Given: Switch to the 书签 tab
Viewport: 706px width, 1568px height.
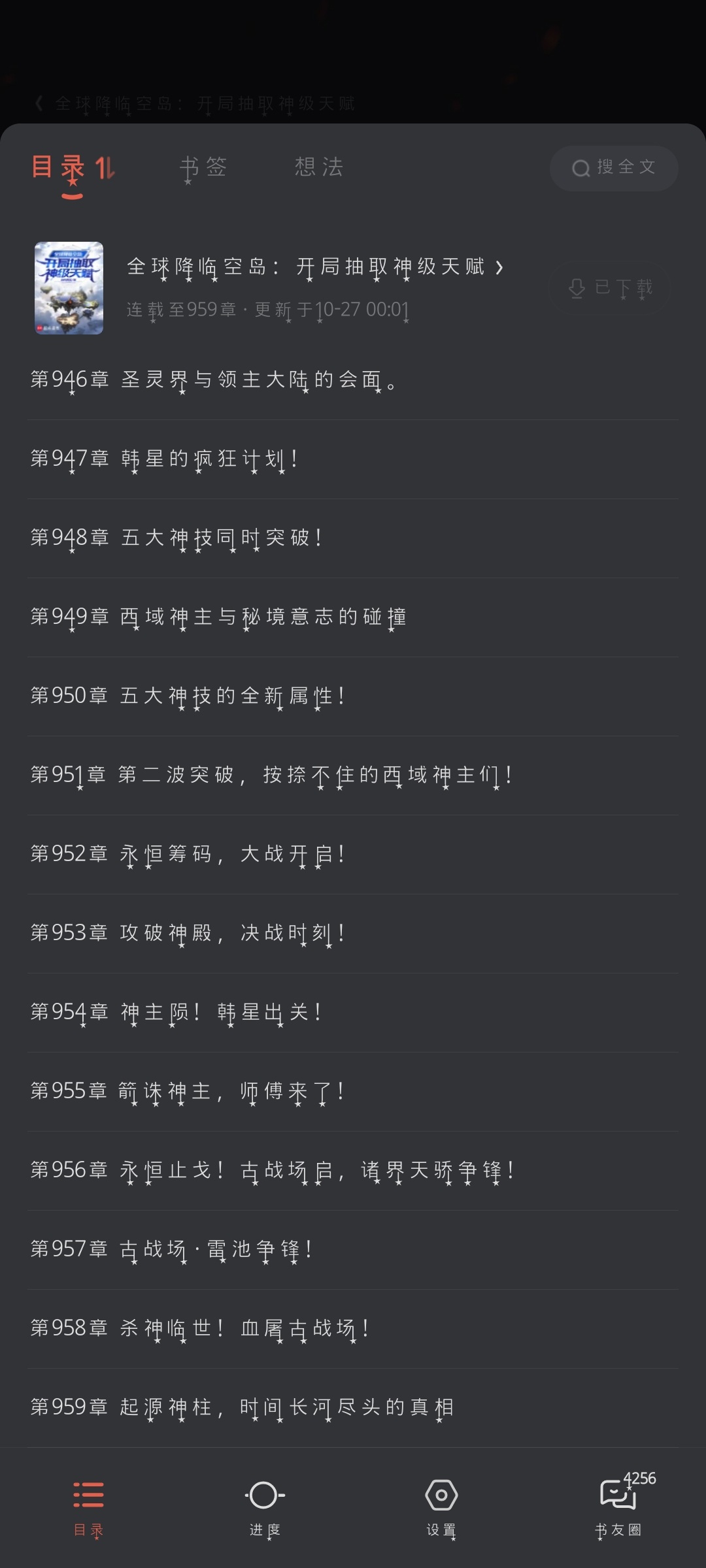Looking at the screenshot, I should 203,167.
